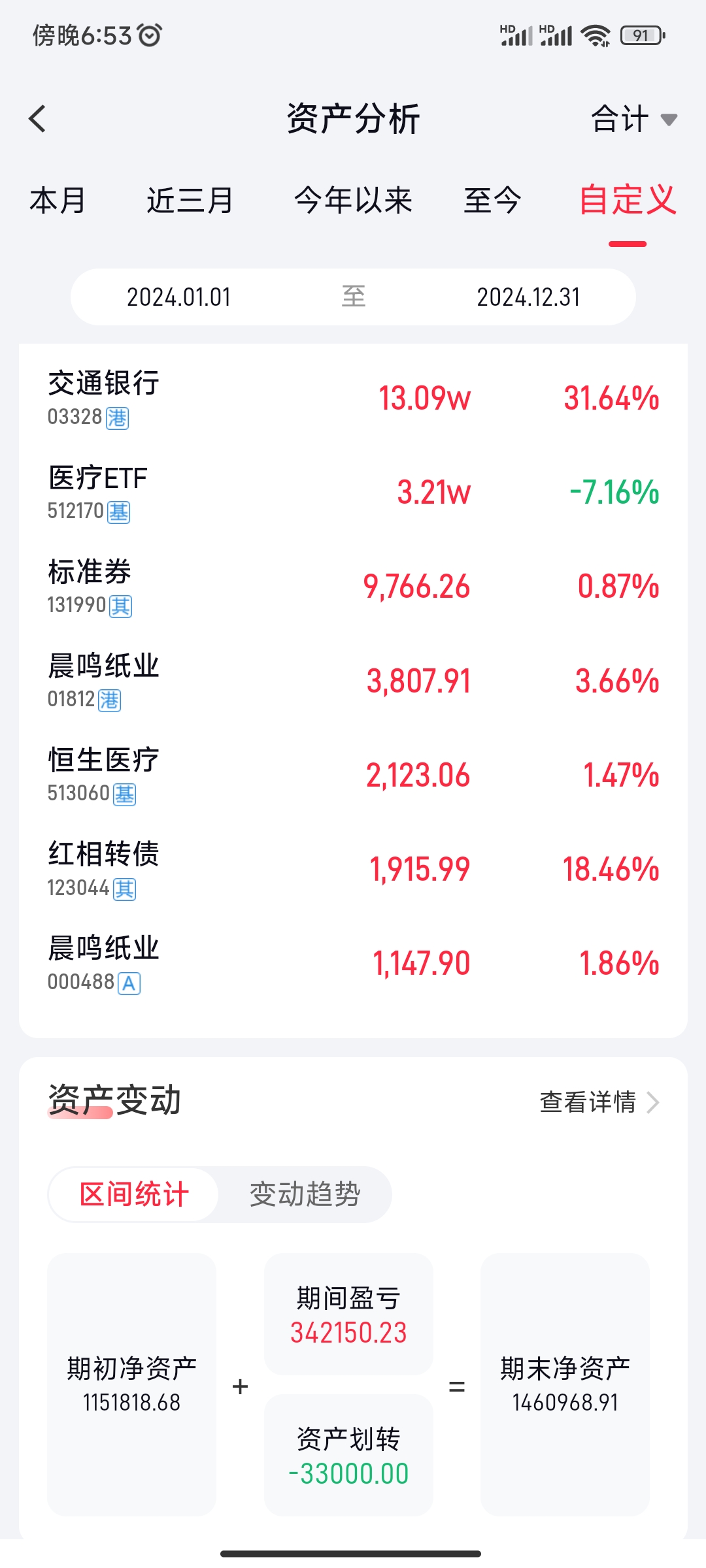Image resolution: width=706 pixels, height=1568 pixels.
Task: Change the start date 2024.01.01
Action: point(178,297)
